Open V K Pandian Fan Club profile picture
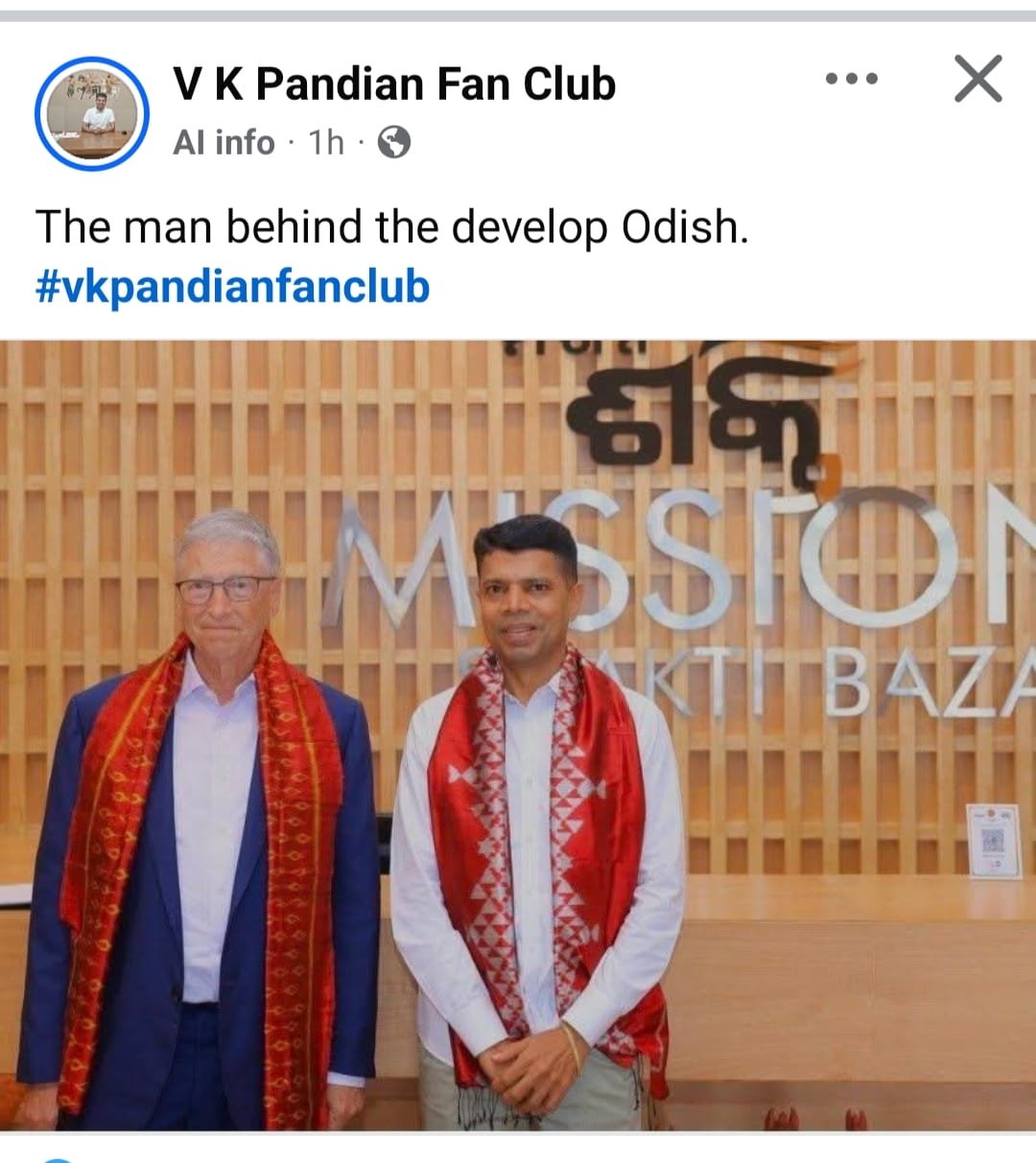1036x1163 pixels. pos(92,114)
